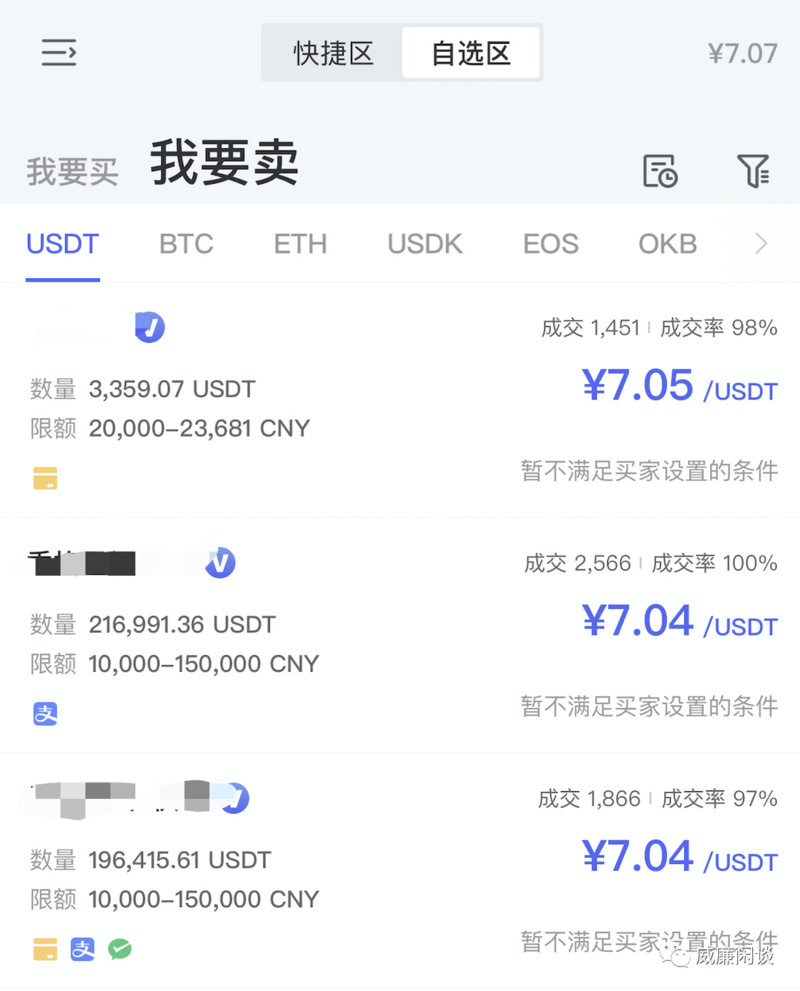The image size is (800, 991).
Task: Switch to the 快捷区 tab
Action: (x=333, y=53)
